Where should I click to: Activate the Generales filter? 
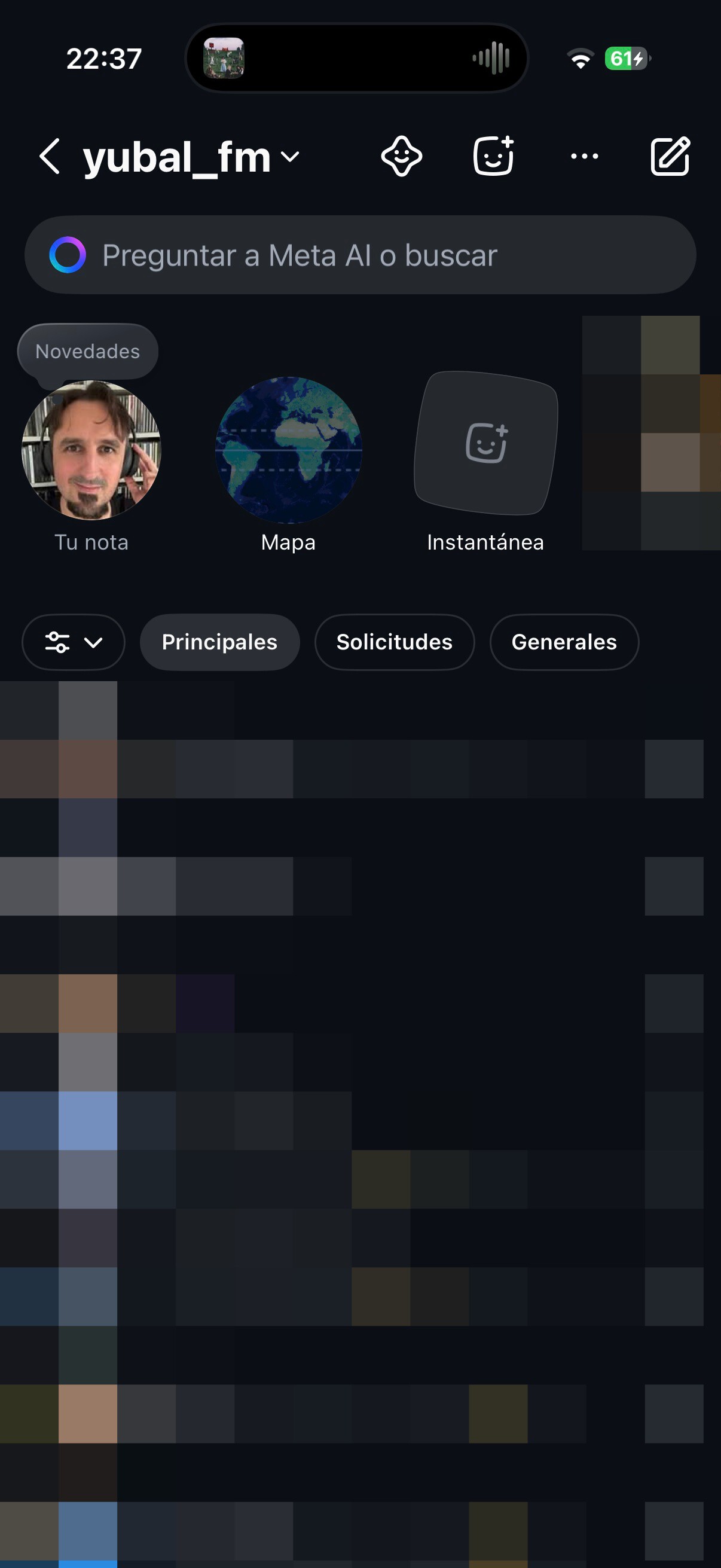(x=564, y=642)
